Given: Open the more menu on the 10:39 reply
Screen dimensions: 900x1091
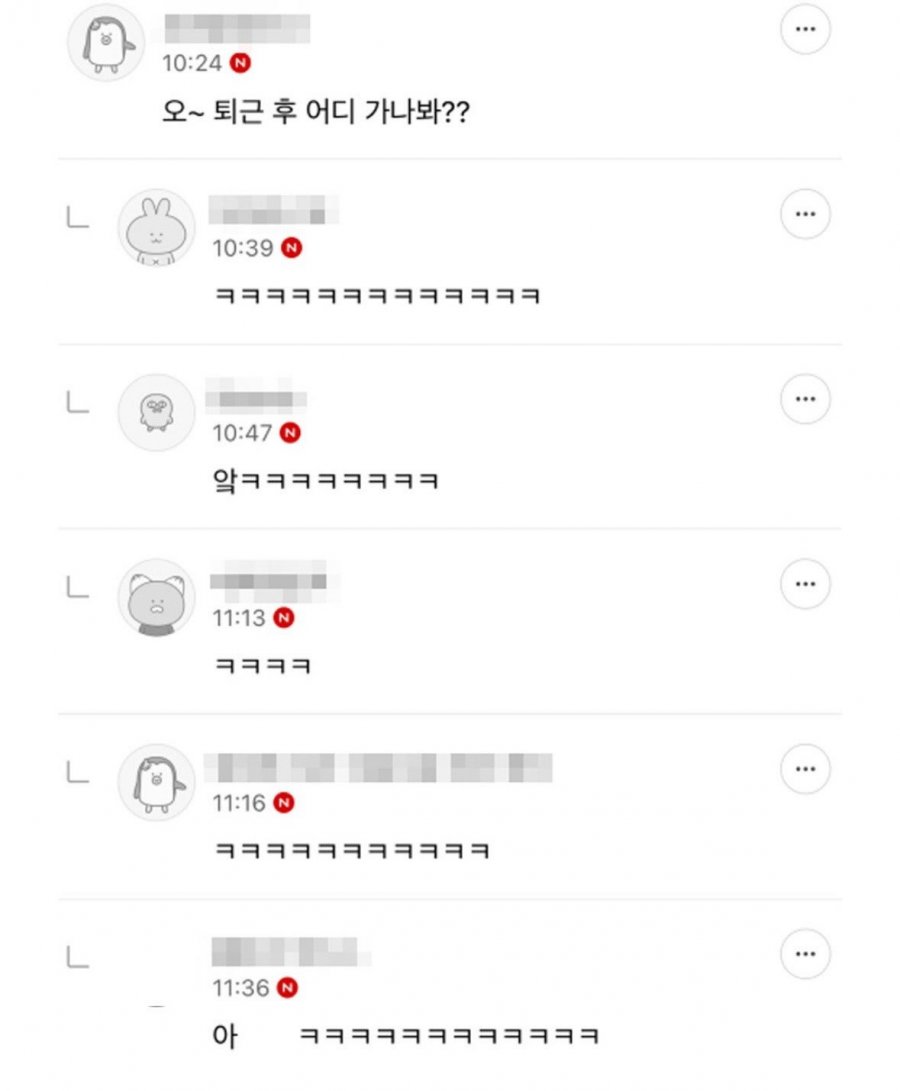Looking at the screenshot, I should pos(805,214).
